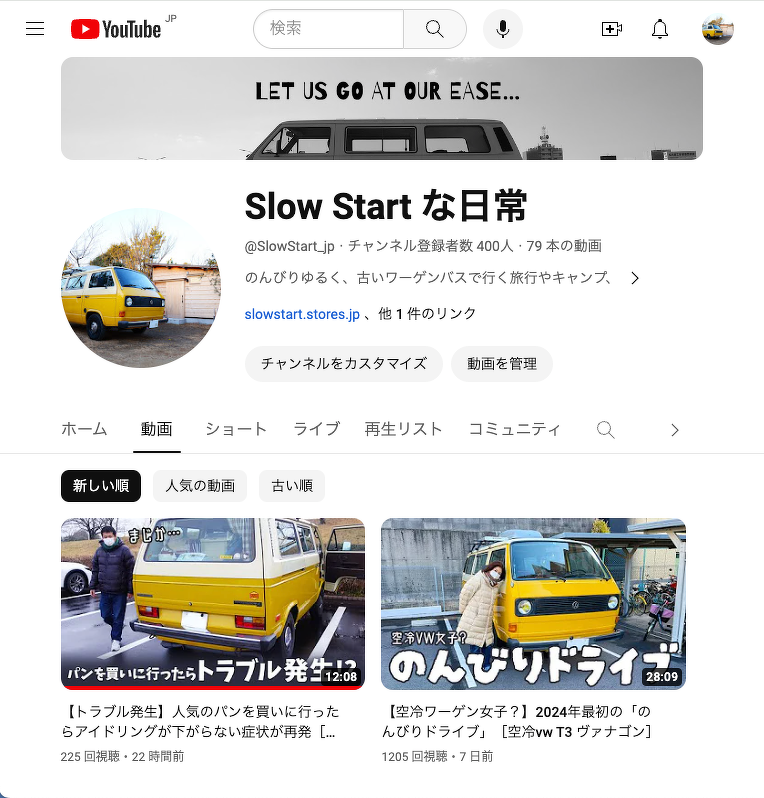Tap チャンネルをカスタマイズ button
The image size is (764, 798).
[343, 364]
